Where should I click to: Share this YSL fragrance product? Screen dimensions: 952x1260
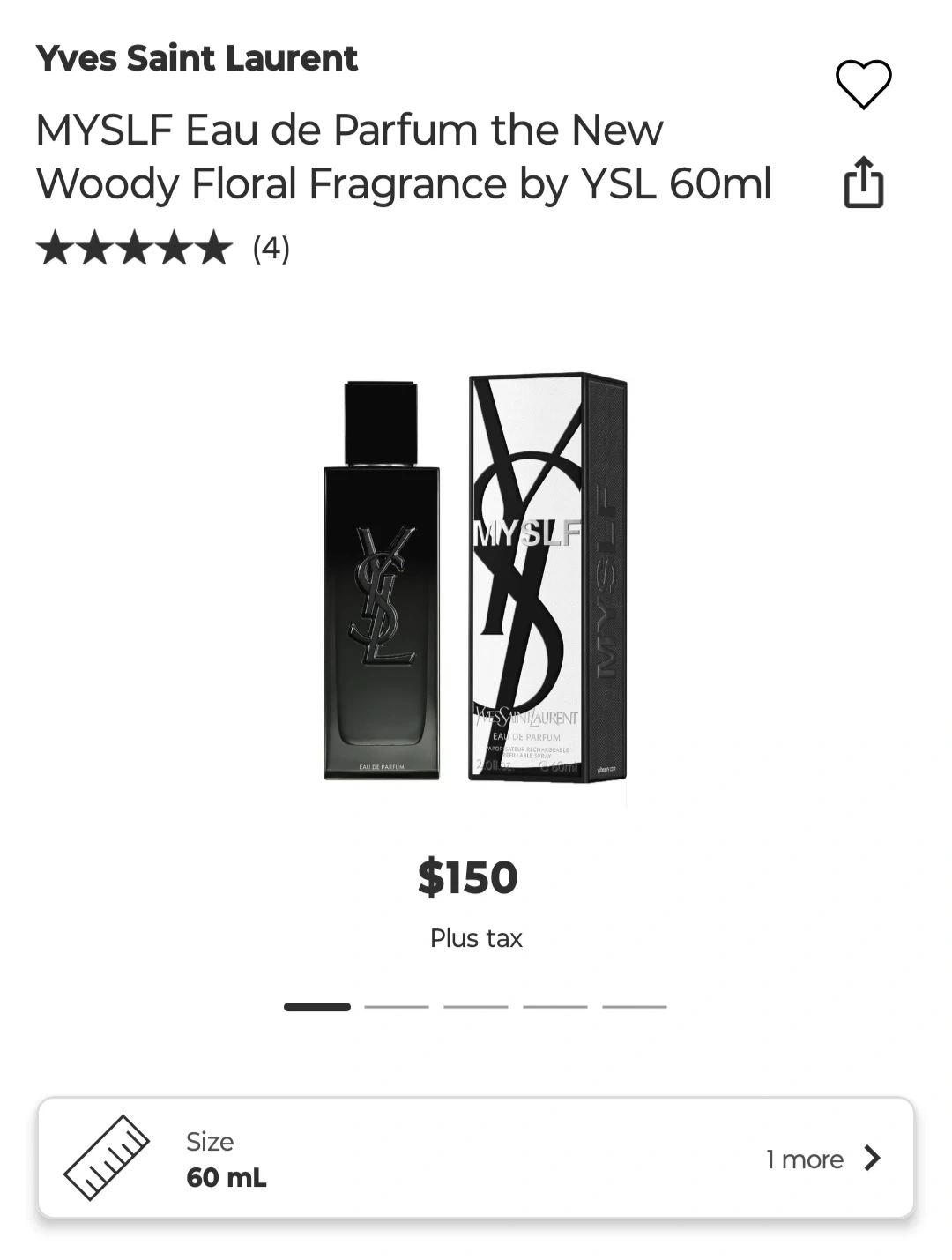click(x=863, y=183)
